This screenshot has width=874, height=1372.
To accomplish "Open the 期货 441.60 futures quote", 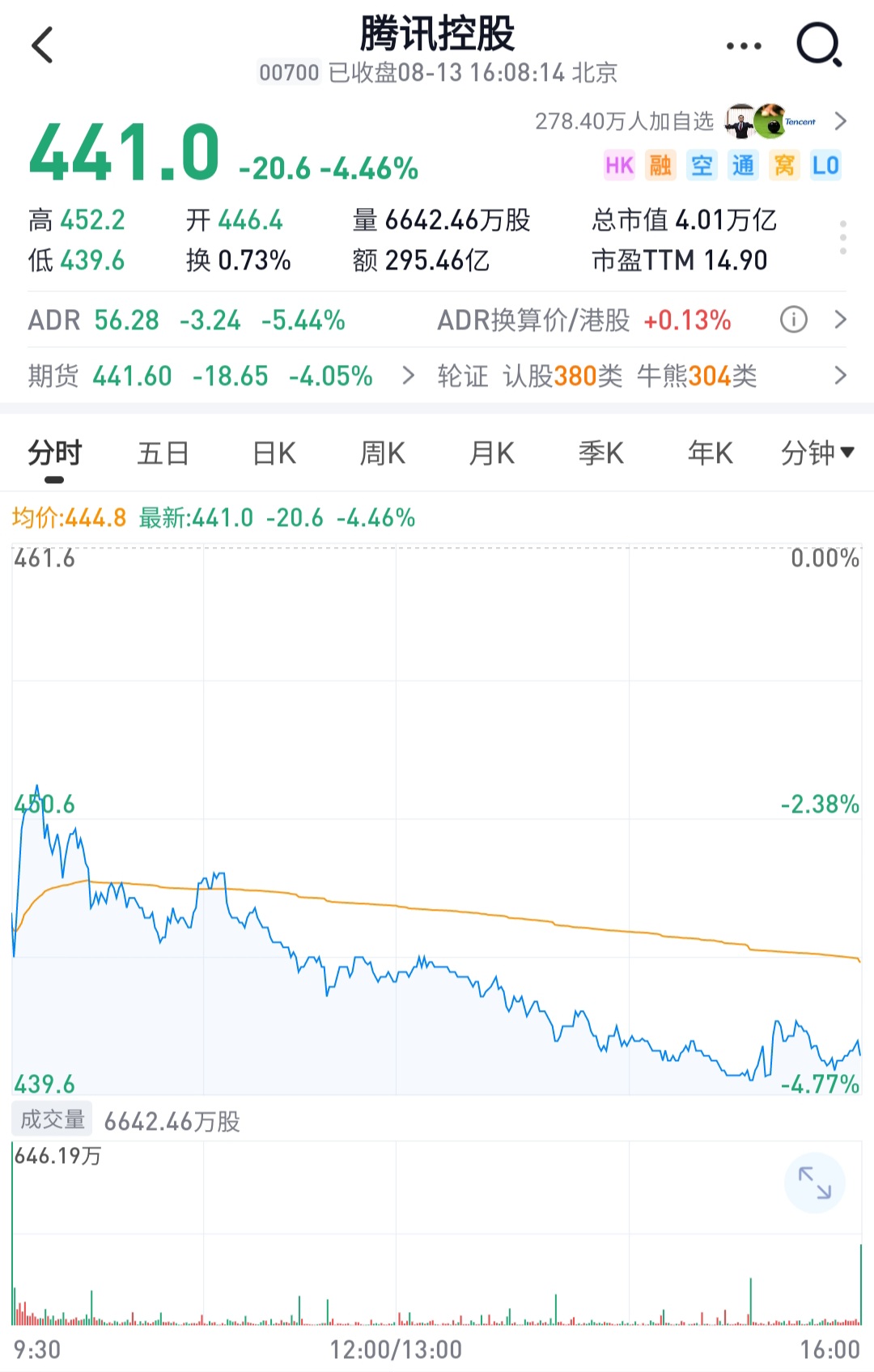I will tap(221, 376).
